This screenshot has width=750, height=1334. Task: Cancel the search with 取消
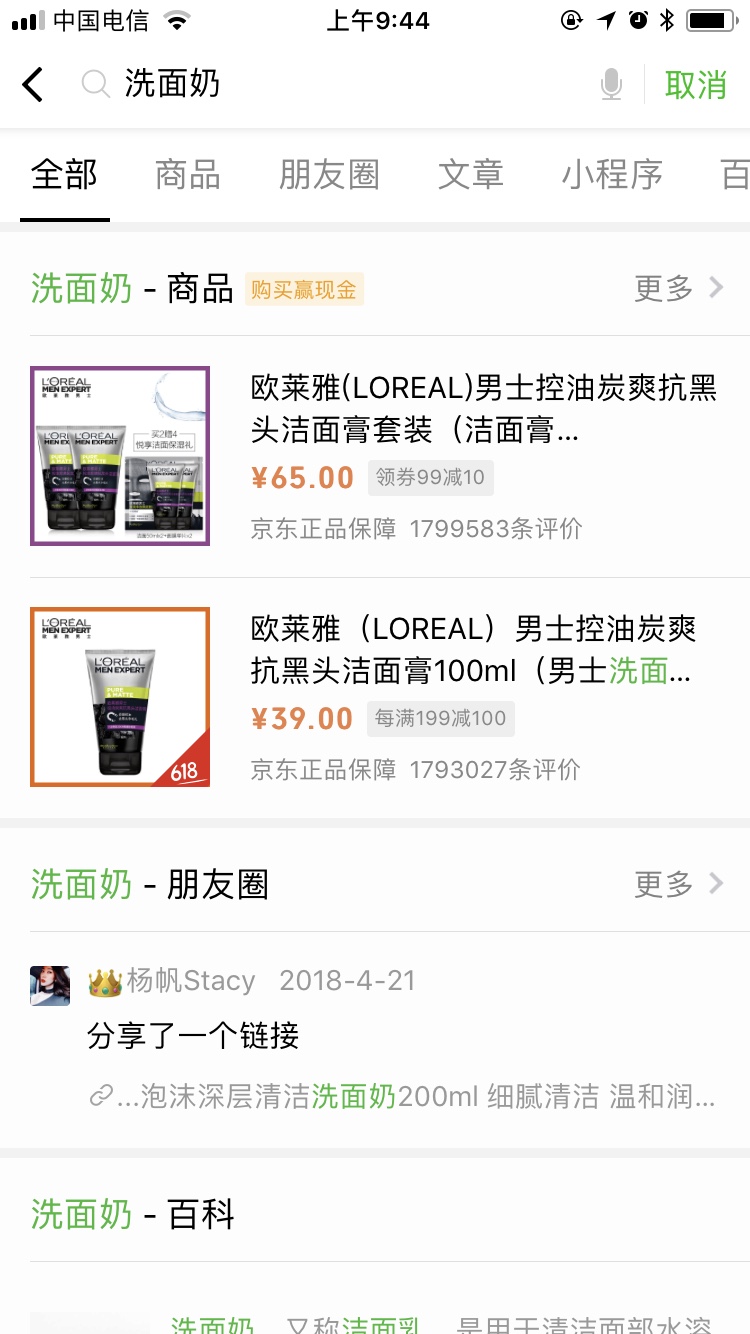click(695, 85)
